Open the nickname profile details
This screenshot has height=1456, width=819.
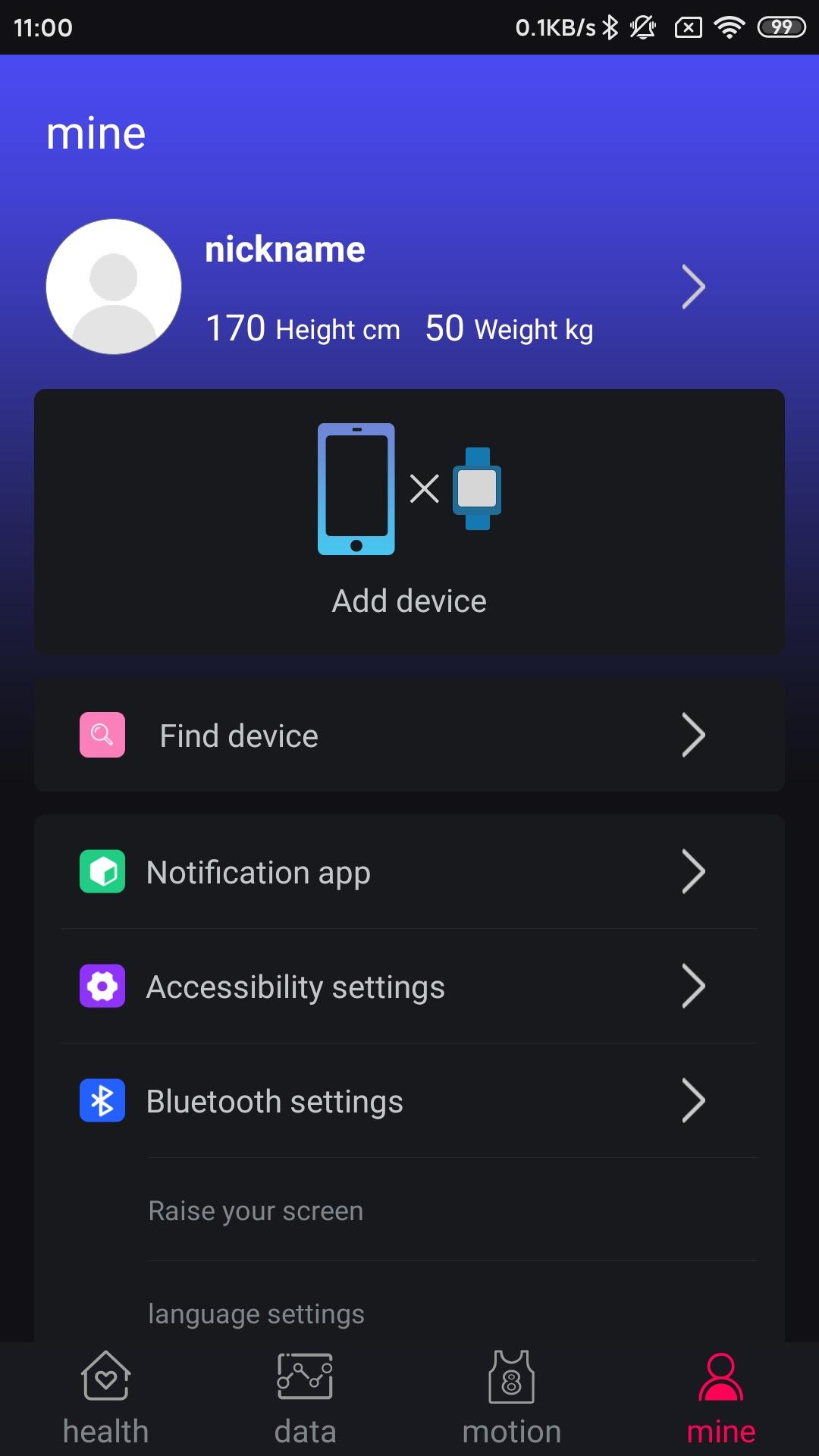pos(692,287)
